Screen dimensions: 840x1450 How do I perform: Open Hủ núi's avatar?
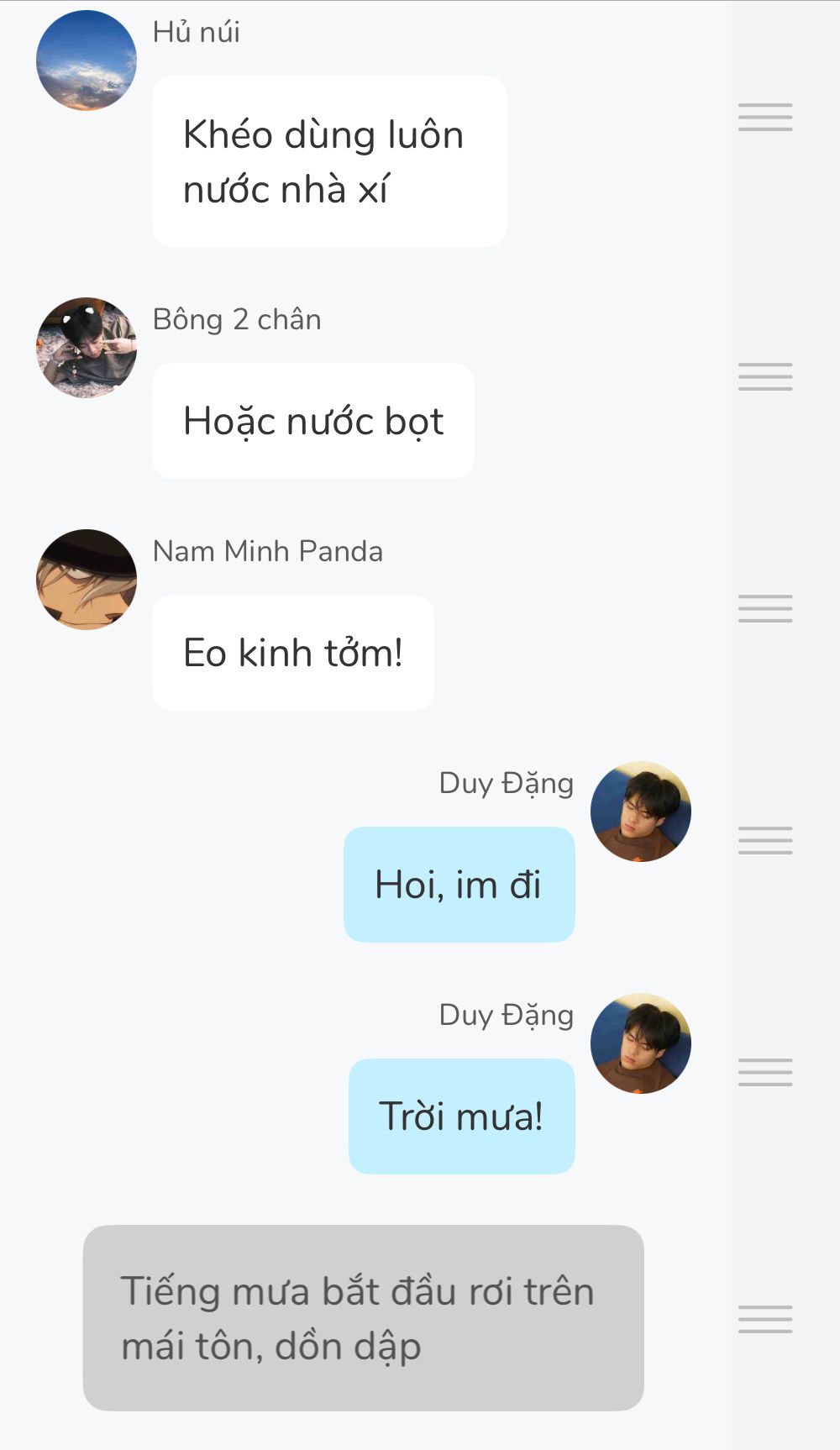click(x=87, y=60)
